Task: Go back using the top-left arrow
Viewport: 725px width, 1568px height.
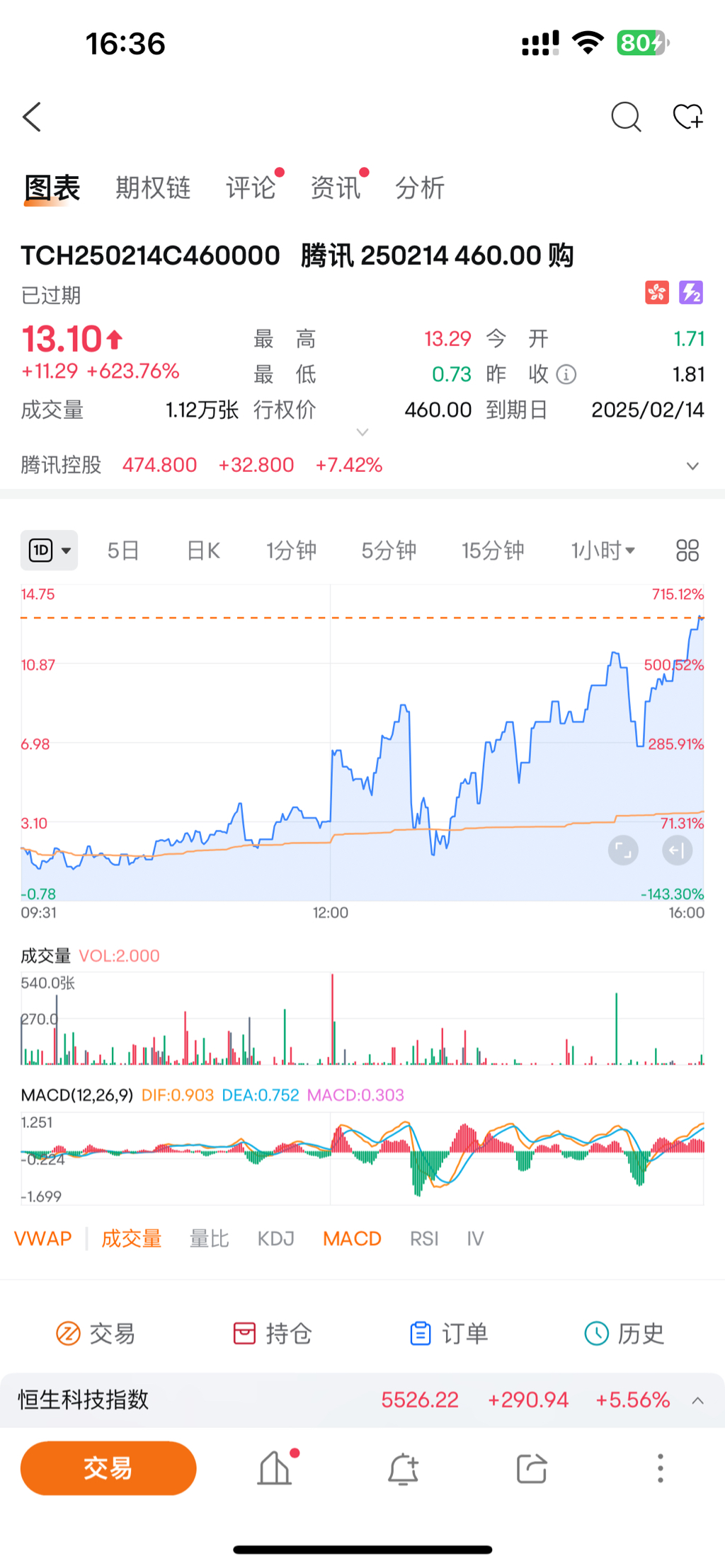Action: (32, 117)
